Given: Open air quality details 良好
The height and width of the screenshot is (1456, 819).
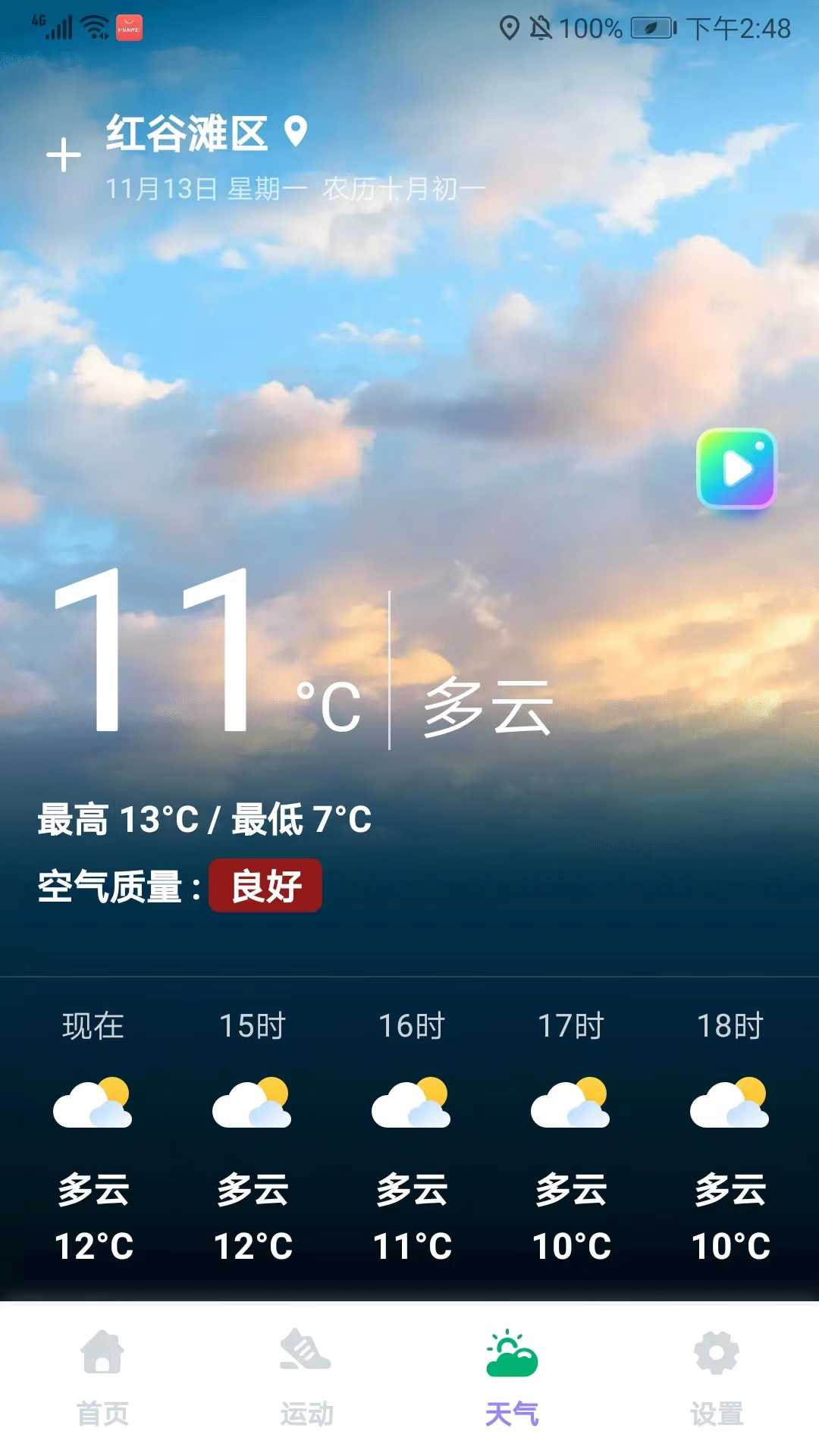Looking at the screenshot, I should [x=265, y=886].
